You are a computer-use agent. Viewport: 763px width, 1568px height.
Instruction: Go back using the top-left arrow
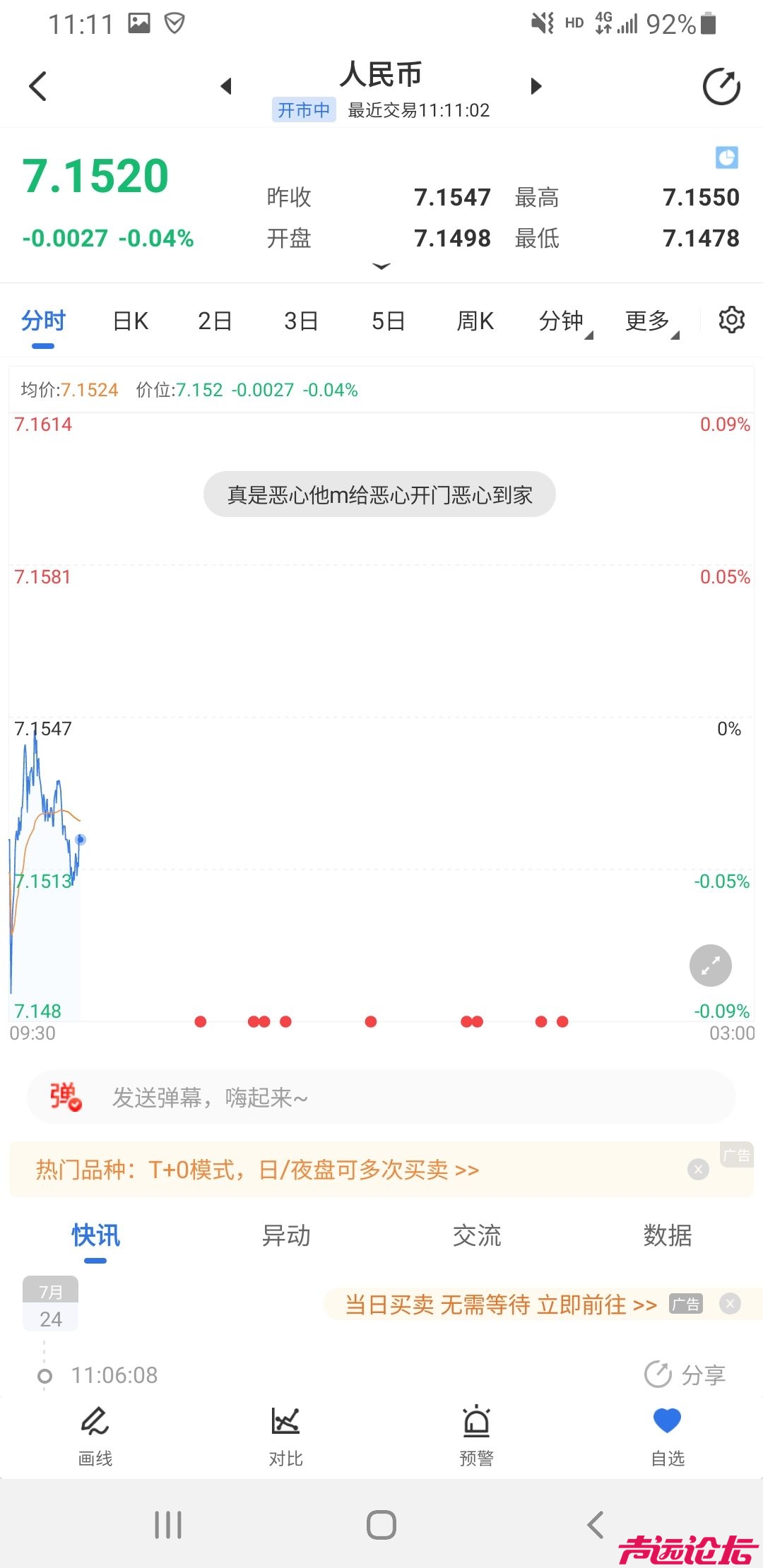click(38, 86)
